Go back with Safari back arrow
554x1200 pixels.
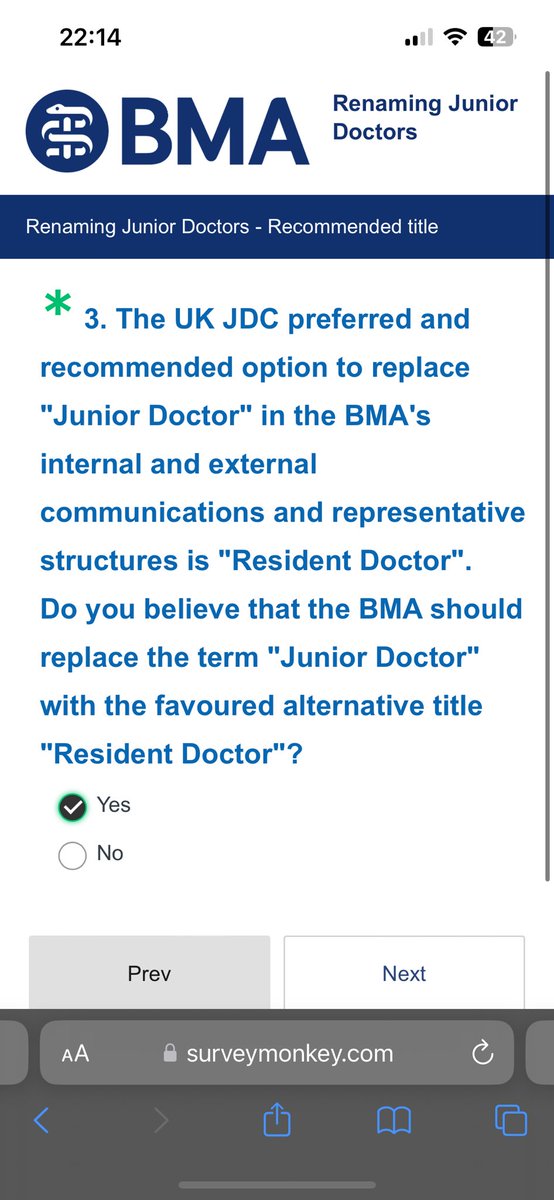41,1120
